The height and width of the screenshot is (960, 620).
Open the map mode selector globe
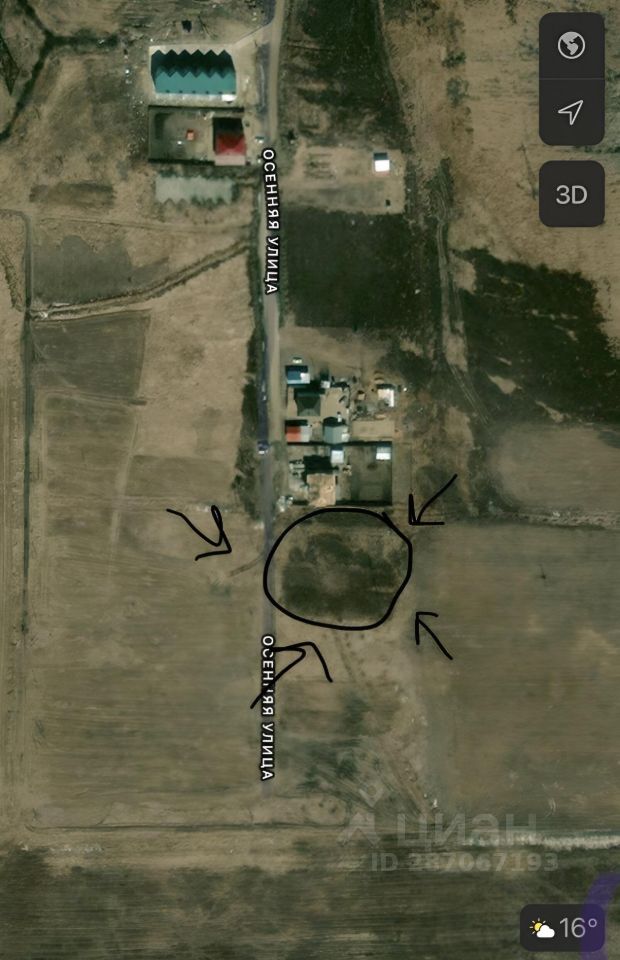tap(571, 46)
